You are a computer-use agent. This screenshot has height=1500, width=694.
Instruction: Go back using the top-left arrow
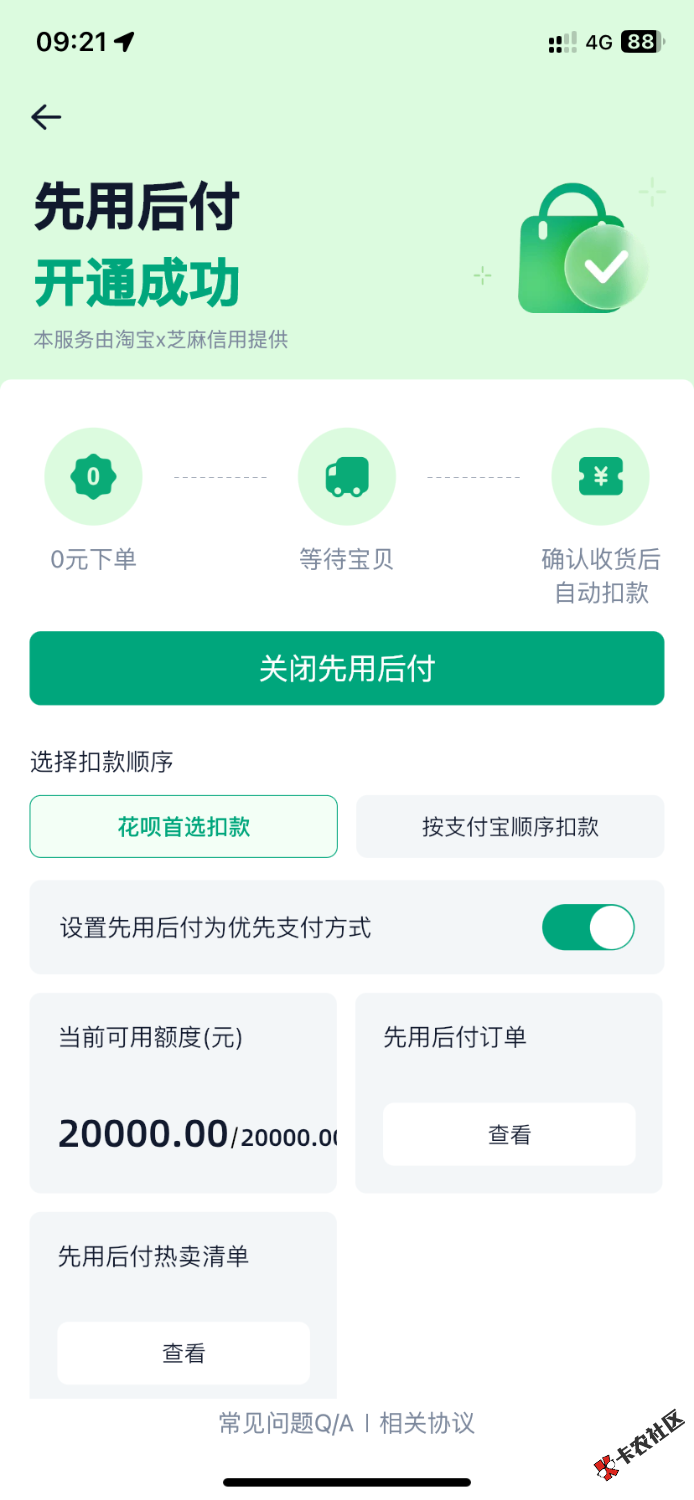click(46, 118)
